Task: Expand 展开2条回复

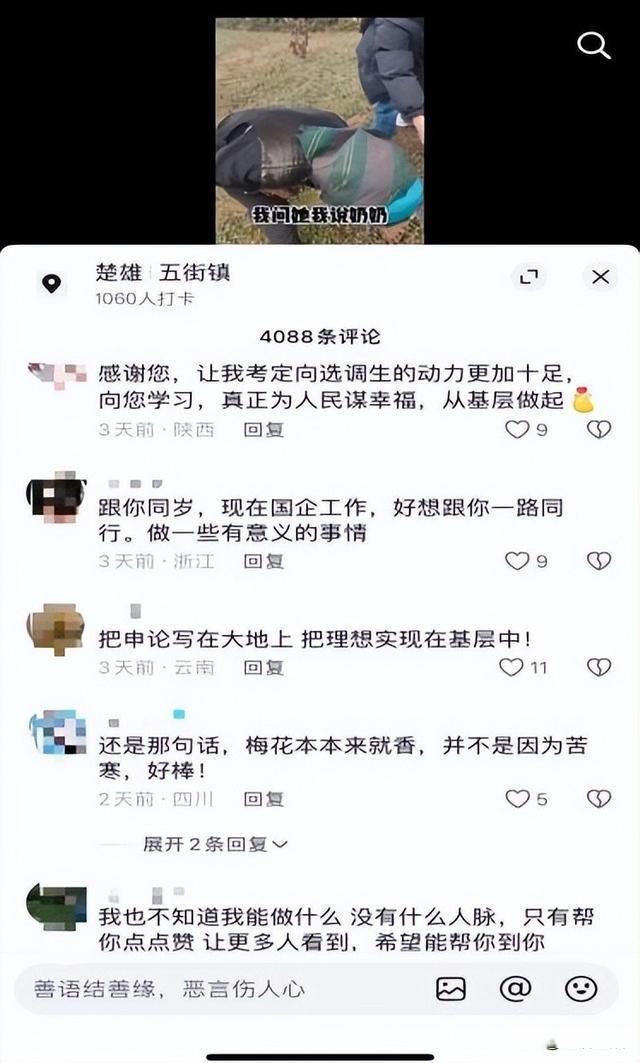Action: tap(214, 844)
